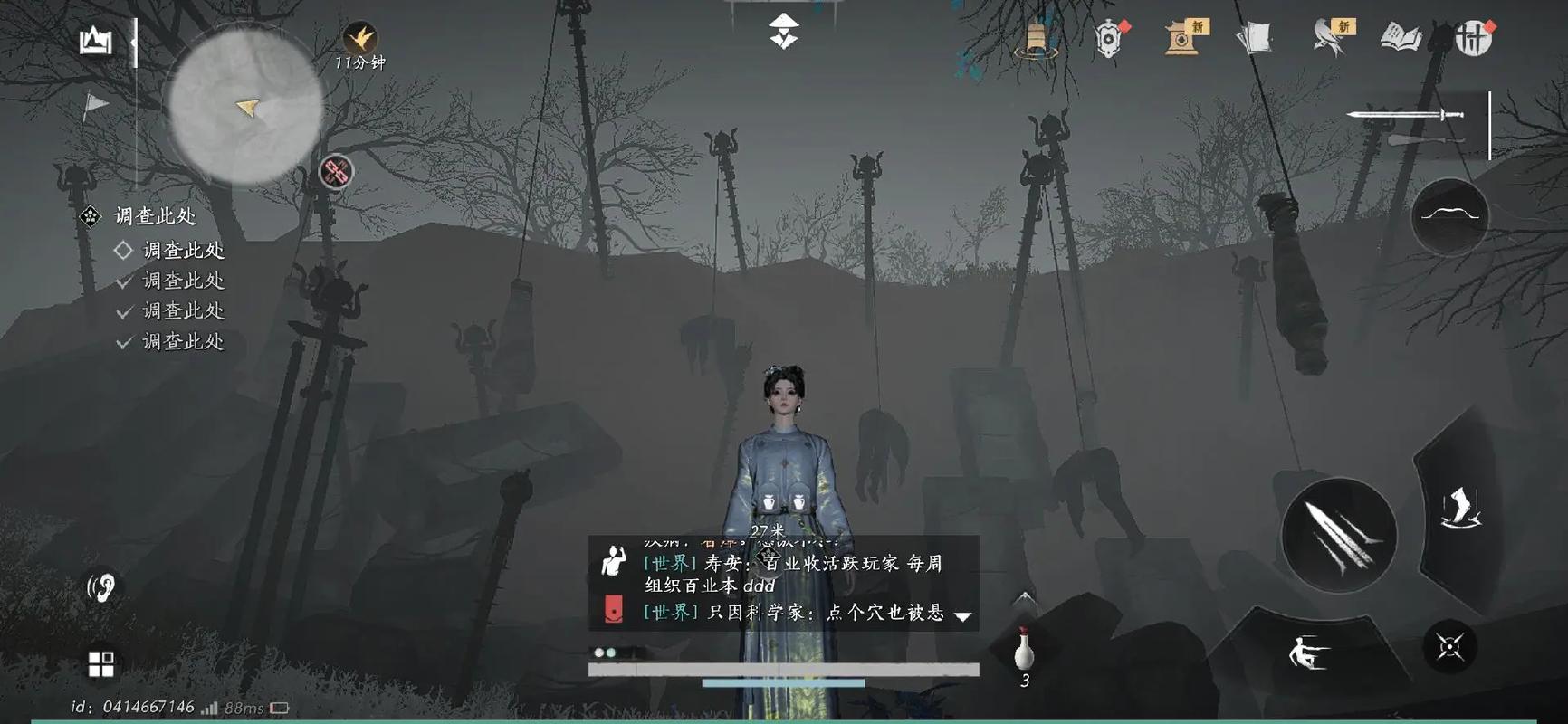Open the armor icon with red dot
This screenshot has height=724, width=1568.
click(1109, 40)
